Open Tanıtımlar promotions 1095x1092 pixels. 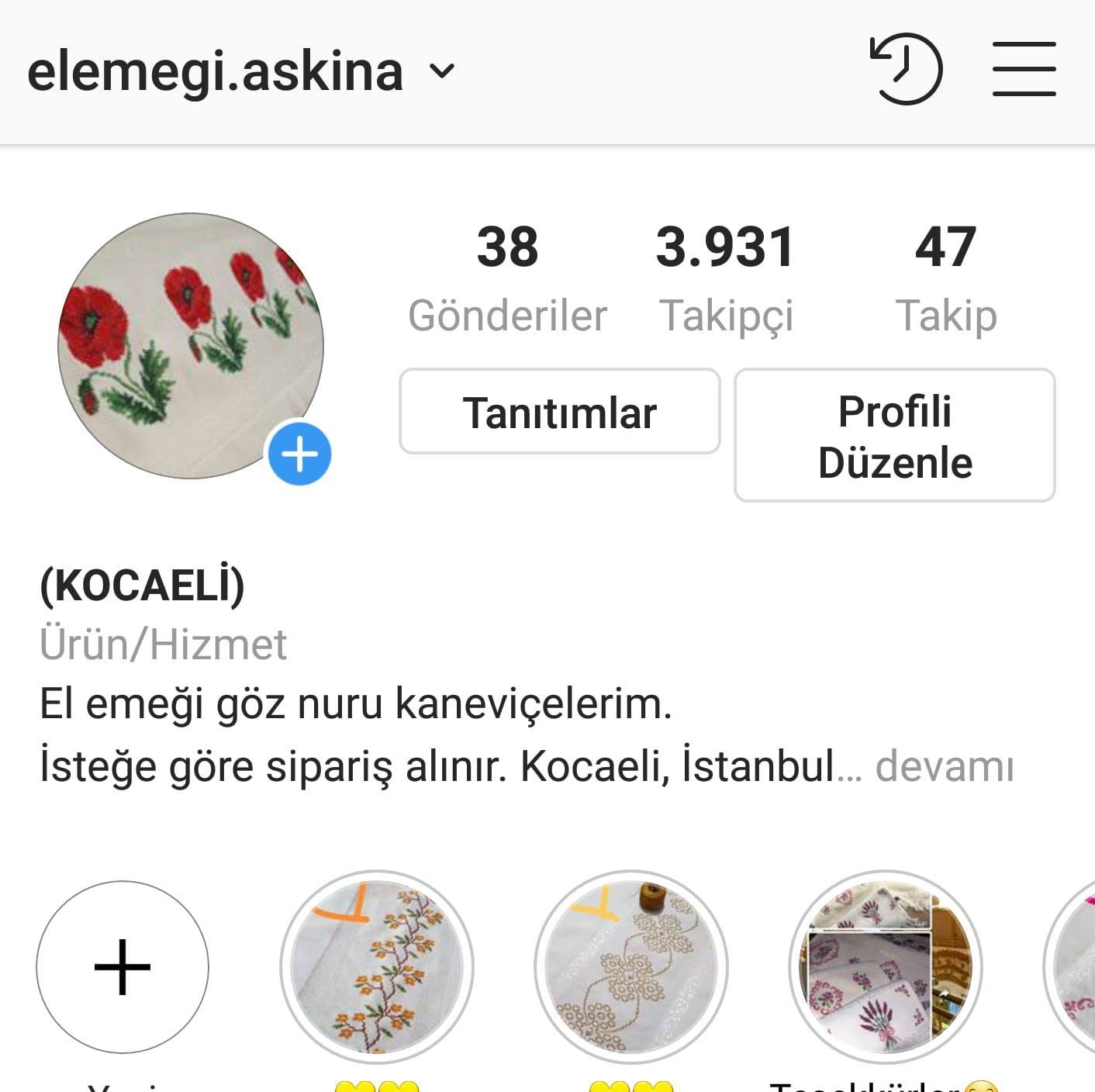coord(560,412)
